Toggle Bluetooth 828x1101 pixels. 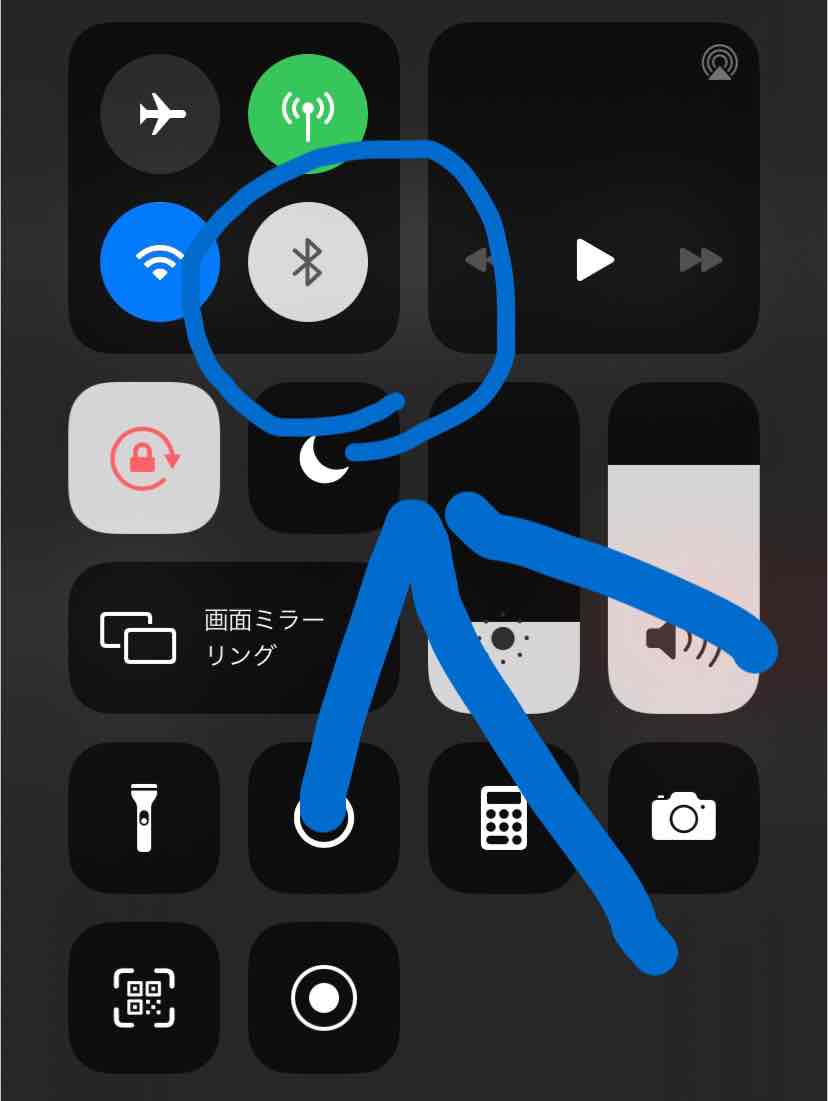pos(308,263)
